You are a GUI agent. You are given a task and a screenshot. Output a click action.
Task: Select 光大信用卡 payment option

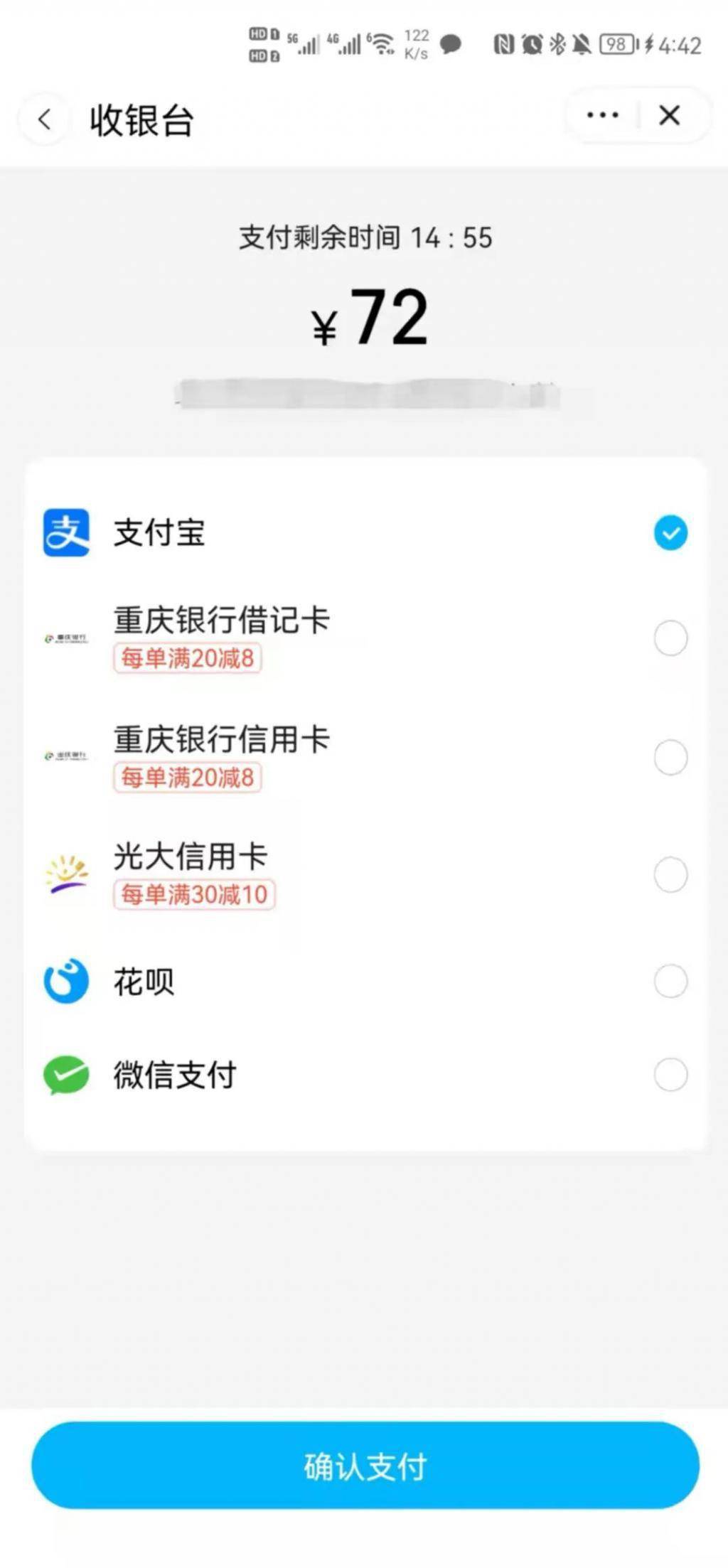click(365, 874)
